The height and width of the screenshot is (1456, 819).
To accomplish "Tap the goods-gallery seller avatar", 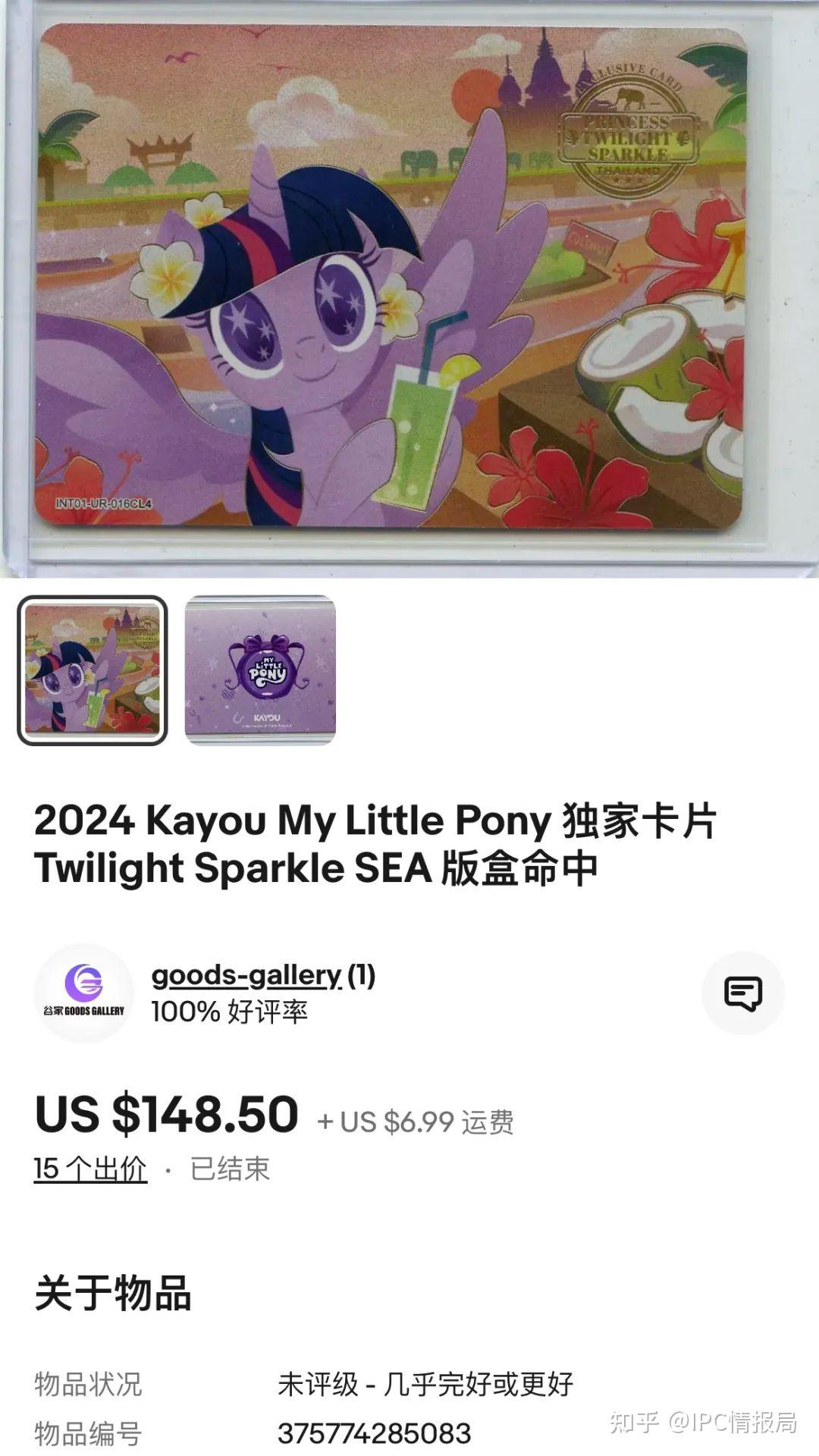I will click(83, 993).
